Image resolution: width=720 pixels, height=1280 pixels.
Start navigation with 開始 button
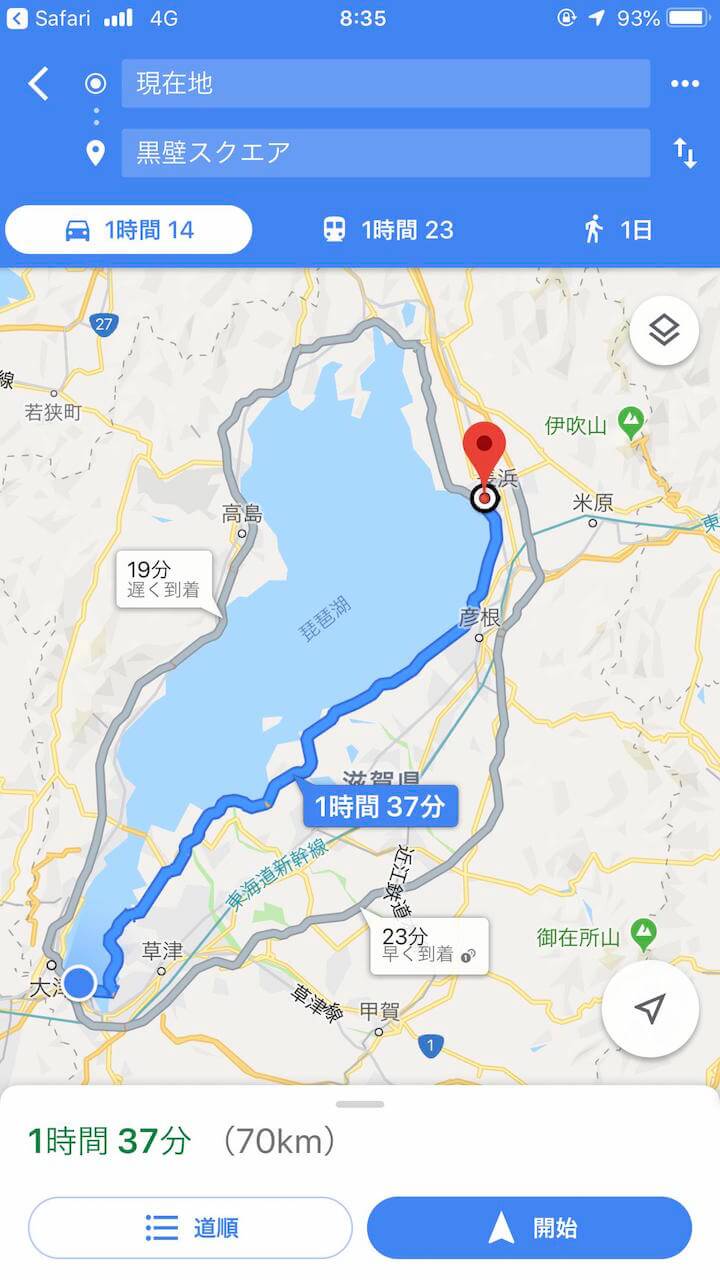click(x=529, y=1228)
